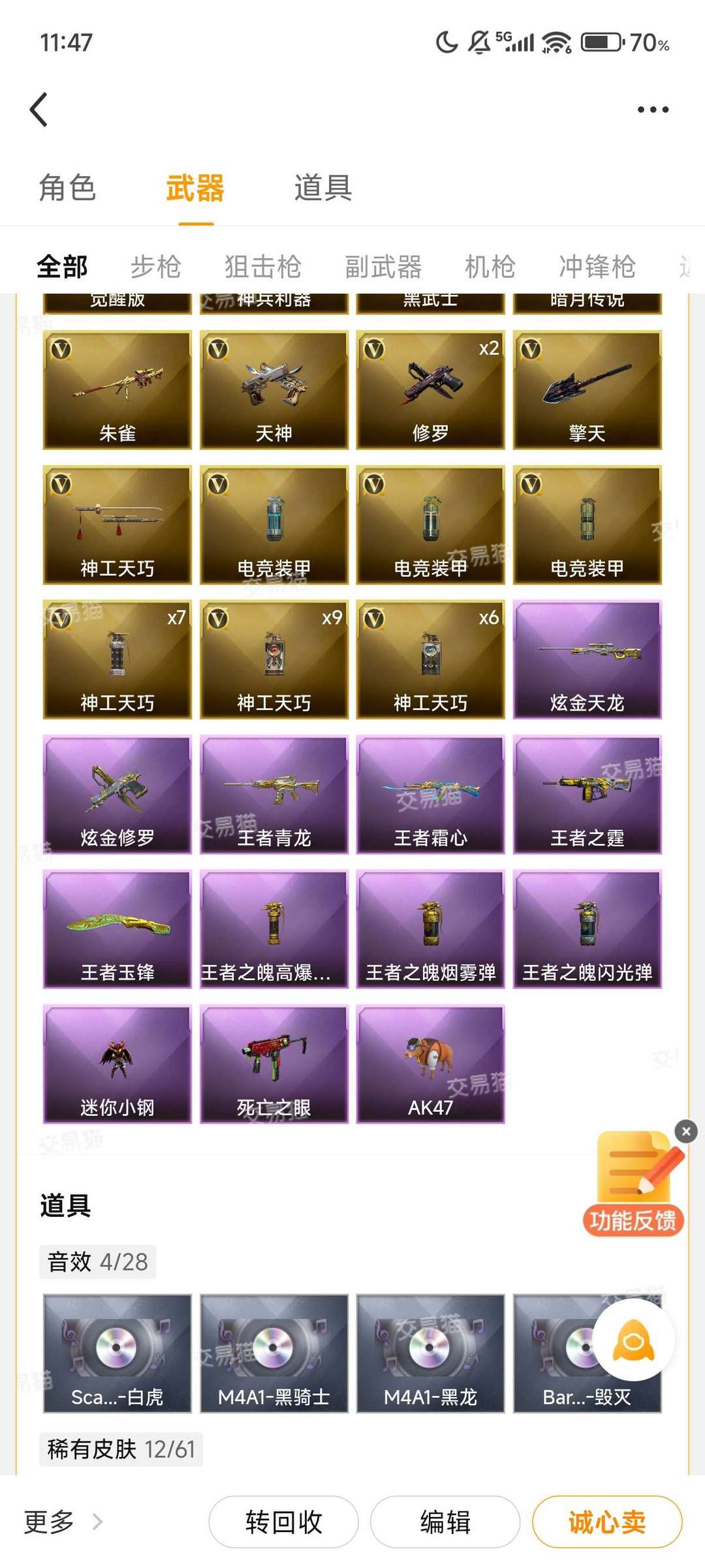This screenshot has height=1568, width=705.
Task: Open the three-dot overflow menu
Action: [x=653, y=110]
